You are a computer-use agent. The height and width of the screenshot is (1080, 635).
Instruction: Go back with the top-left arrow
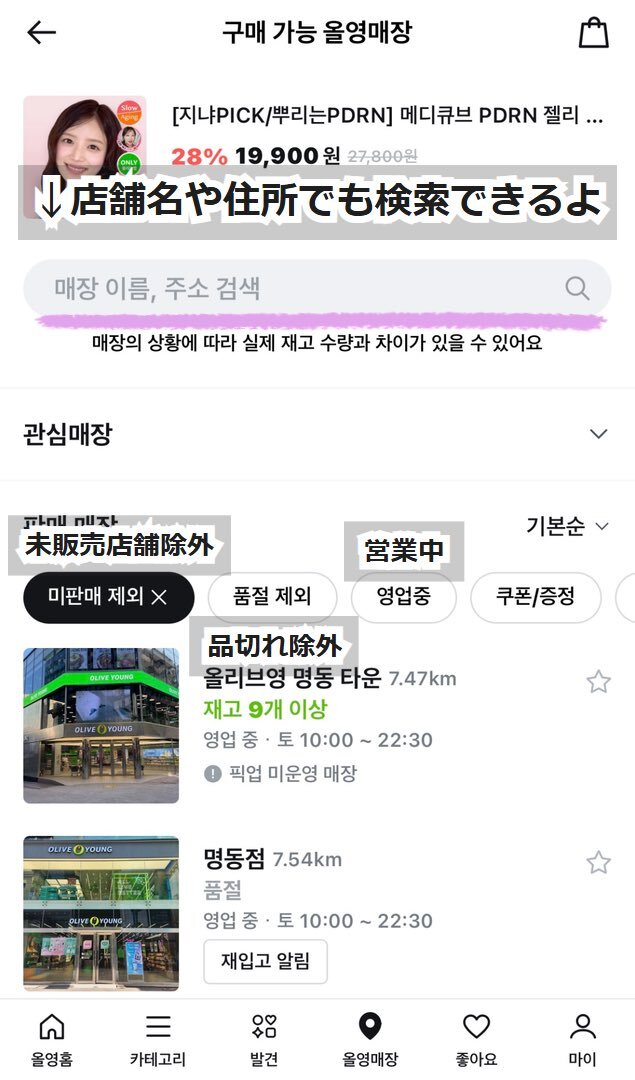(41, 33)
